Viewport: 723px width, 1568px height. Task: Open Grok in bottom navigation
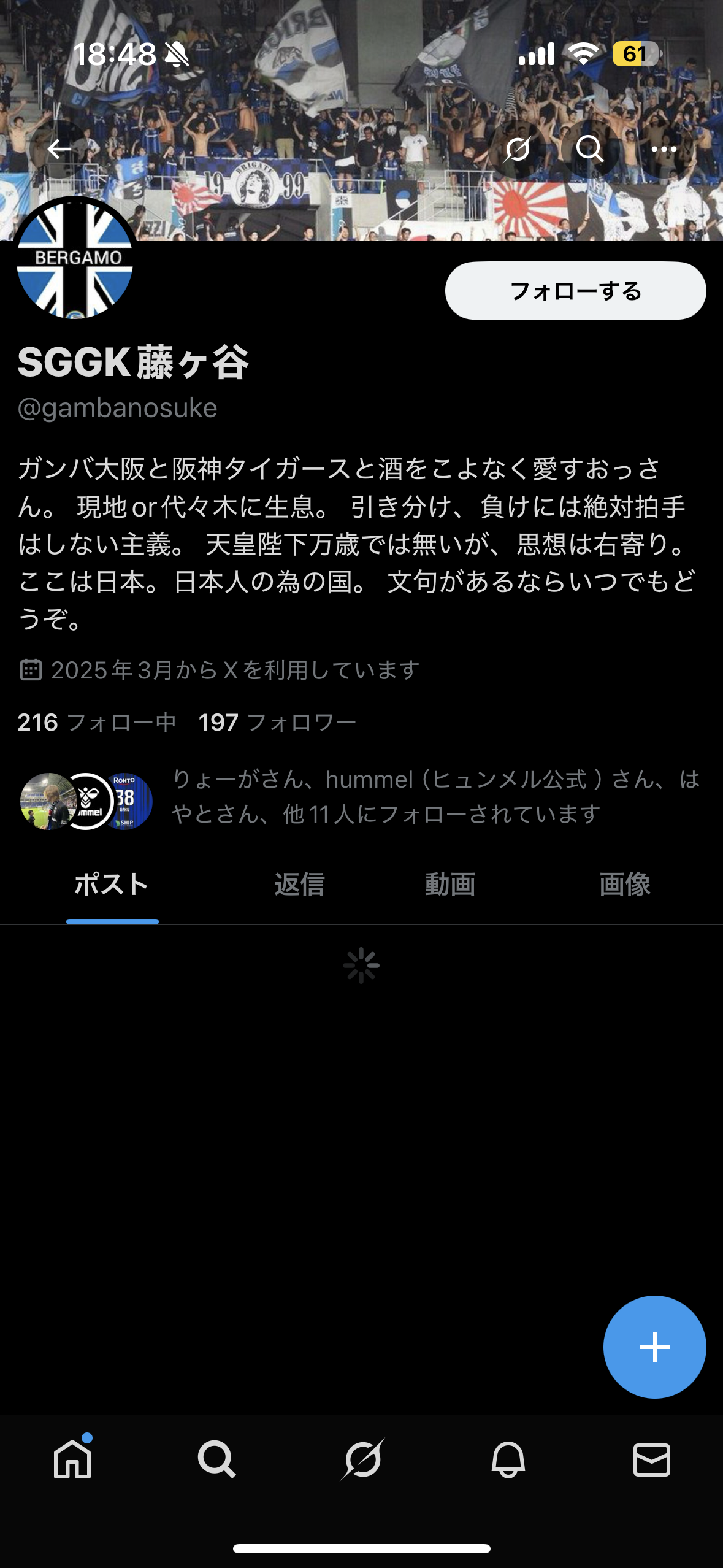tap(362, 1459)
